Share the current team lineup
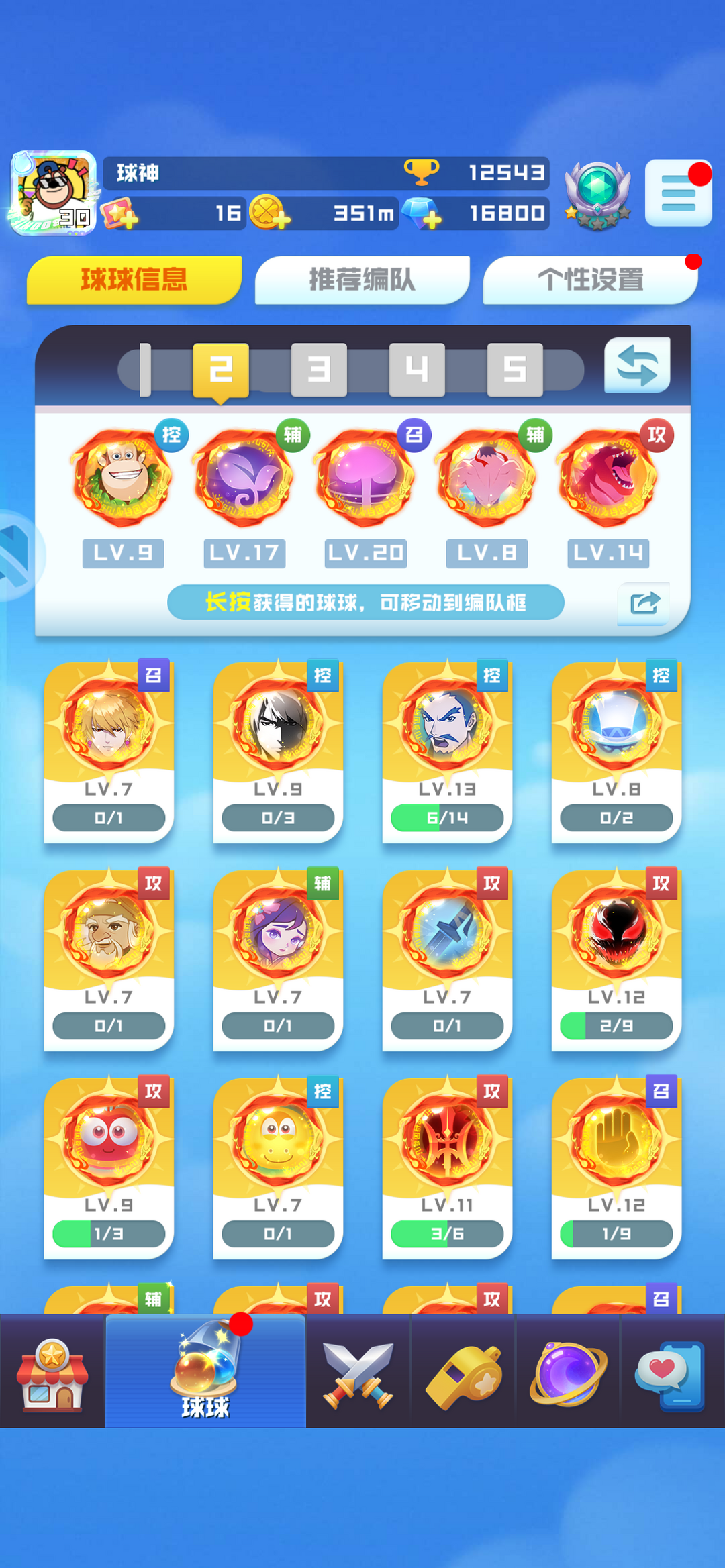Screen dimensions: 725x1568 click(644, 603)
